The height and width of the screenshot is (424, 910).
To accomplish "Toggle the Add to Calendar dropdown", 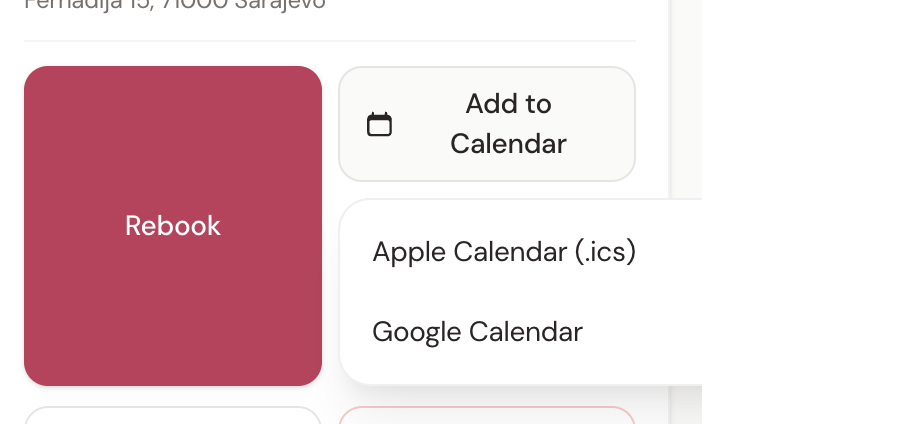I will pyautogui.click(x=487, y=124).
